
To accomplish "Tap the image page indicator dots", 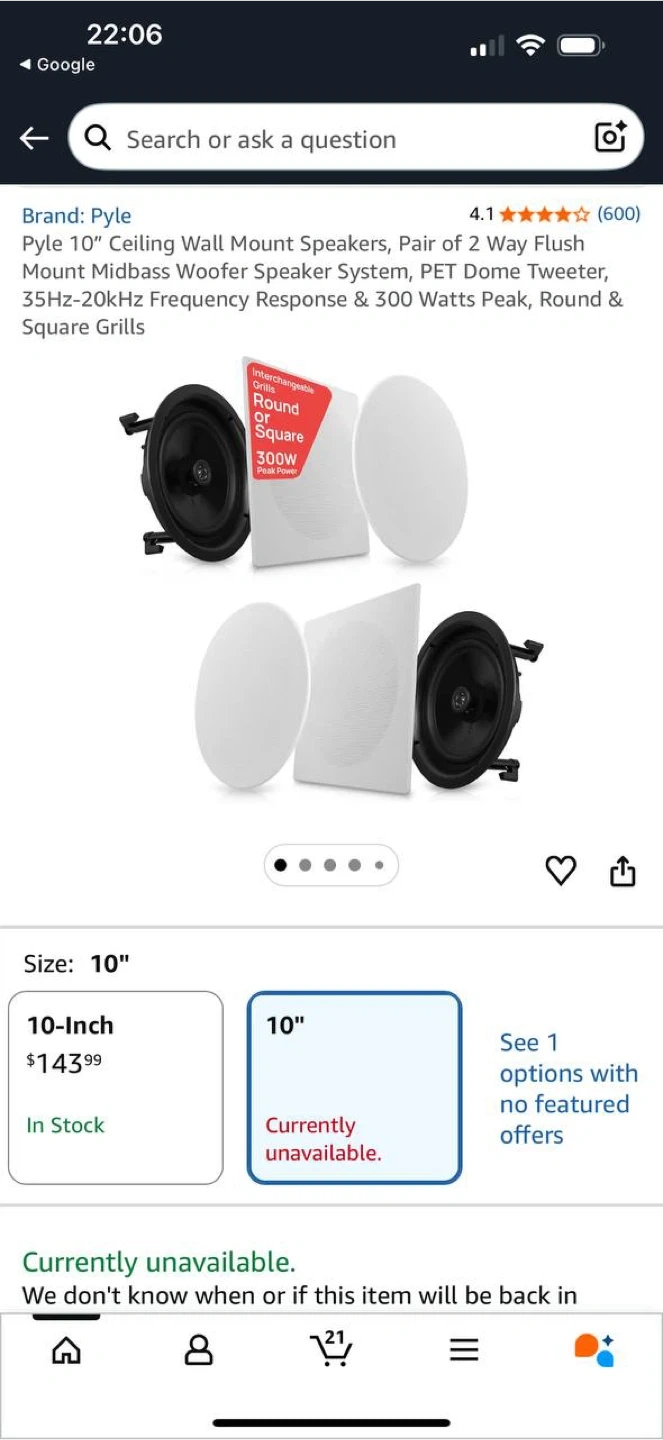I will 331,865.
